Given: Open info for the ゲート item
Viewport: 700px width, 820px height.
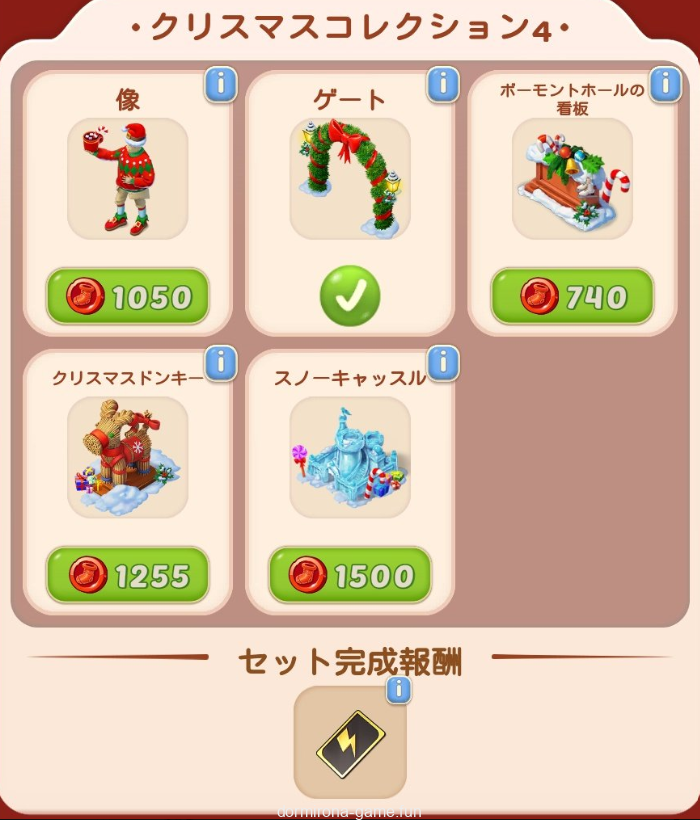Looking at the screenshot, I should (x=442, y=85).
